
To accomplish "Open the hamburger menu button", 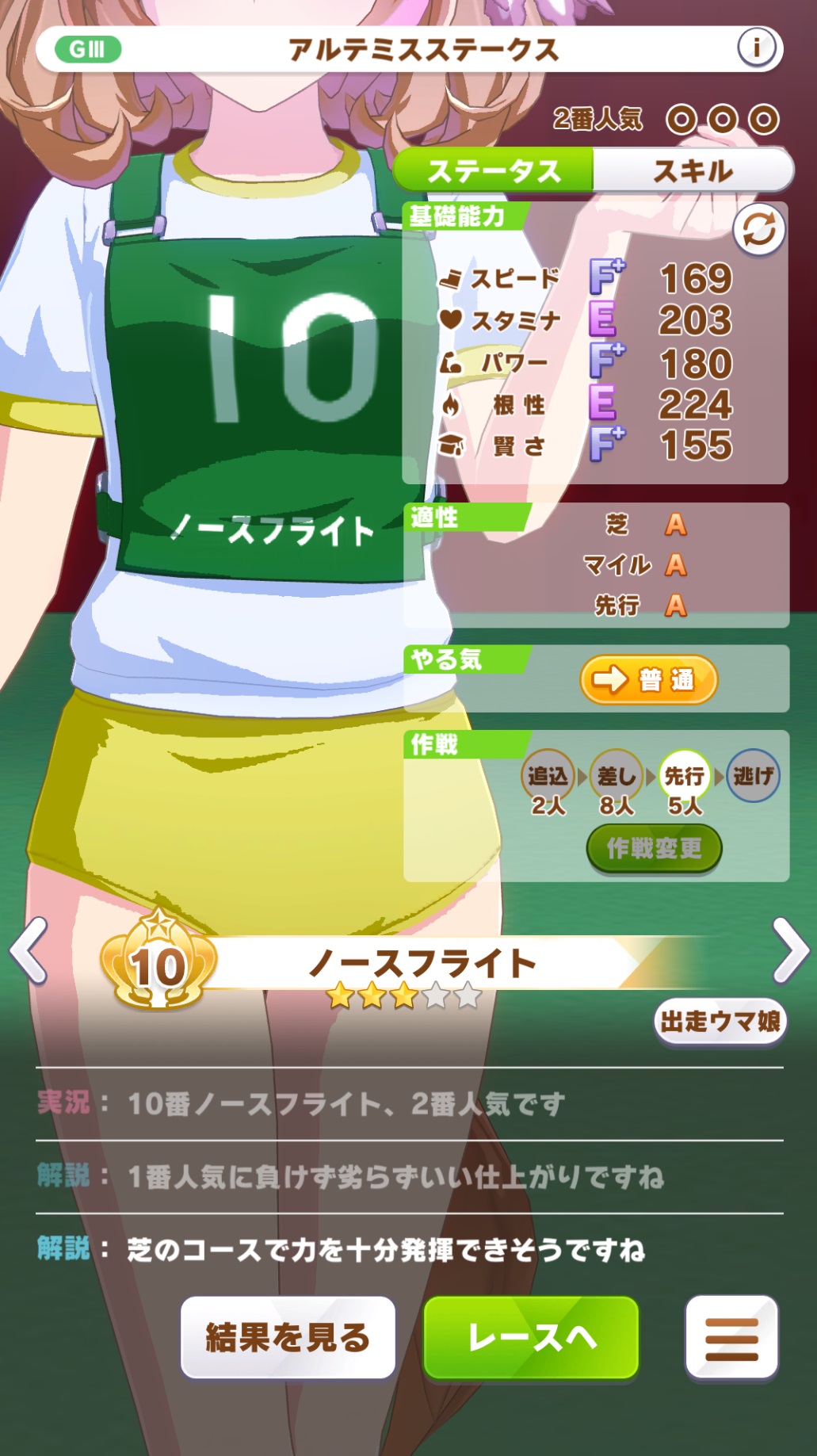I will point(731,1338).
